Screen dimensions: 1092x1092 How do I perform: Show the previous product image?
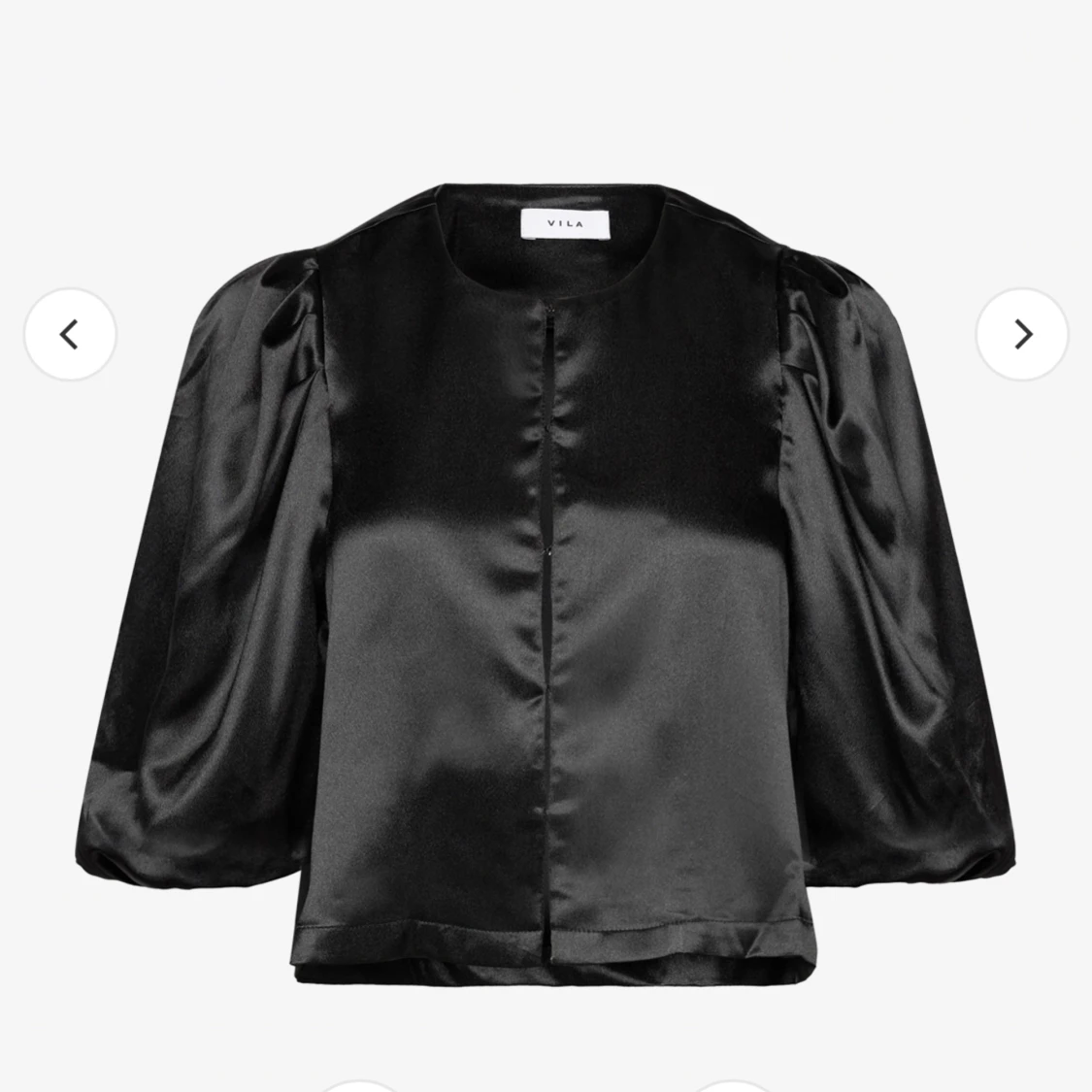[x=70, y=334]
